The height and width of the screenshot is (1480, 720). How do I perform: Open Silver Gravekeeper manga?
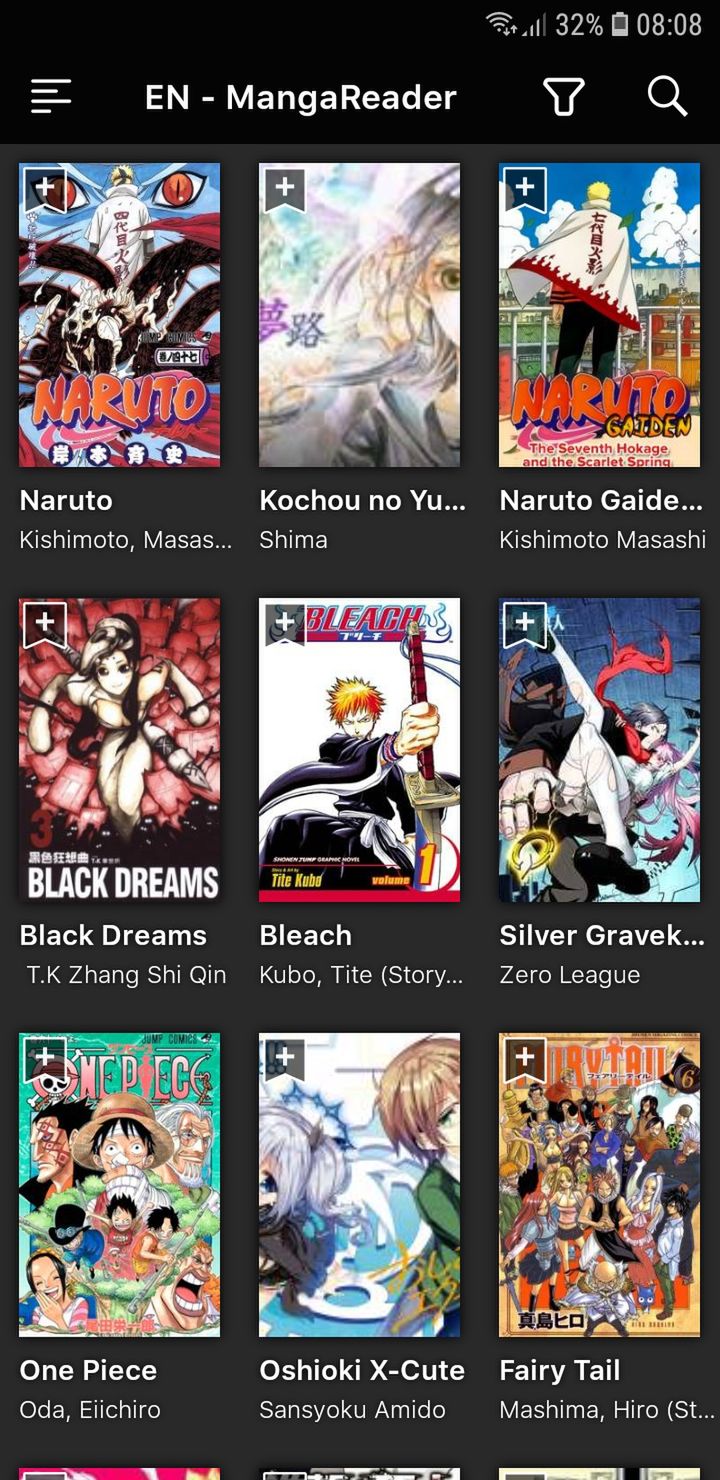(x=600, y=750)
